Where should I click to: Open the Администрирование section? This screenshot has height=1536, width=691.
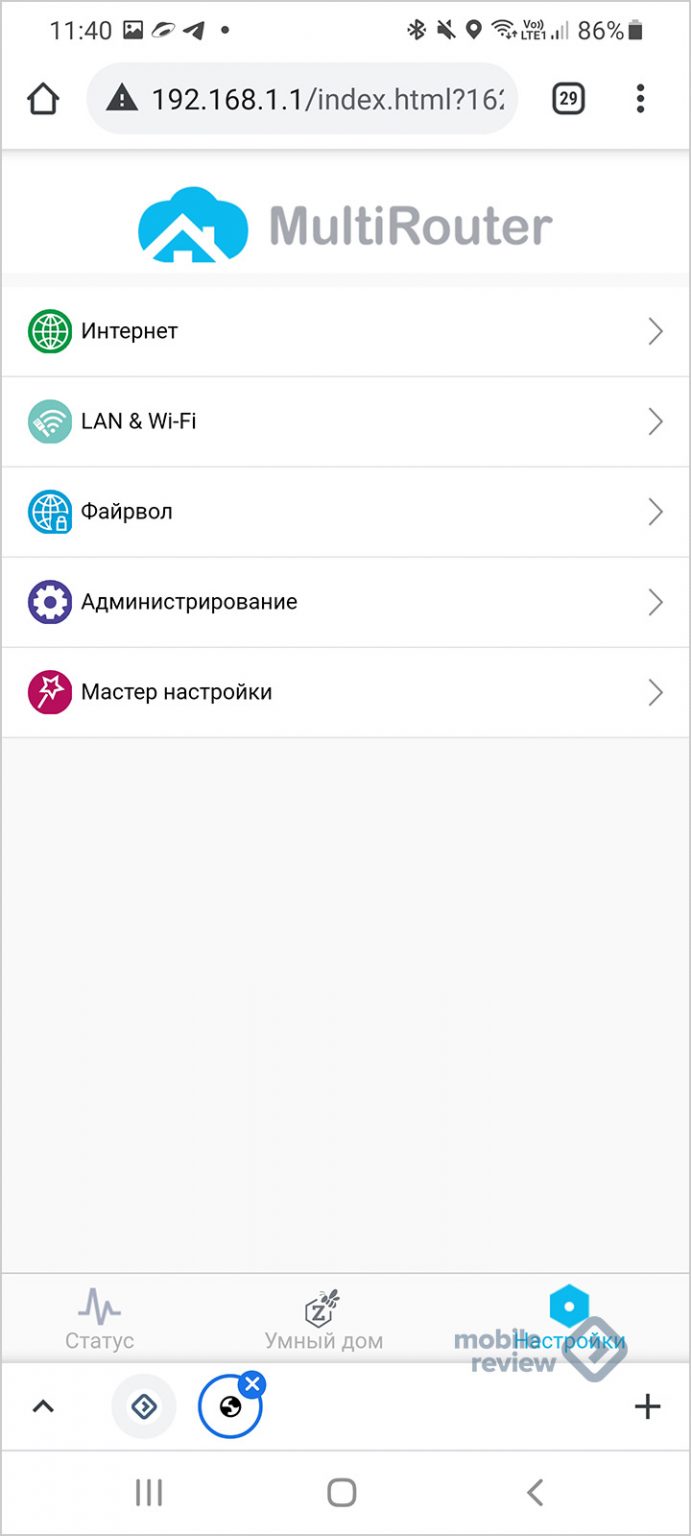coord(345,602)
